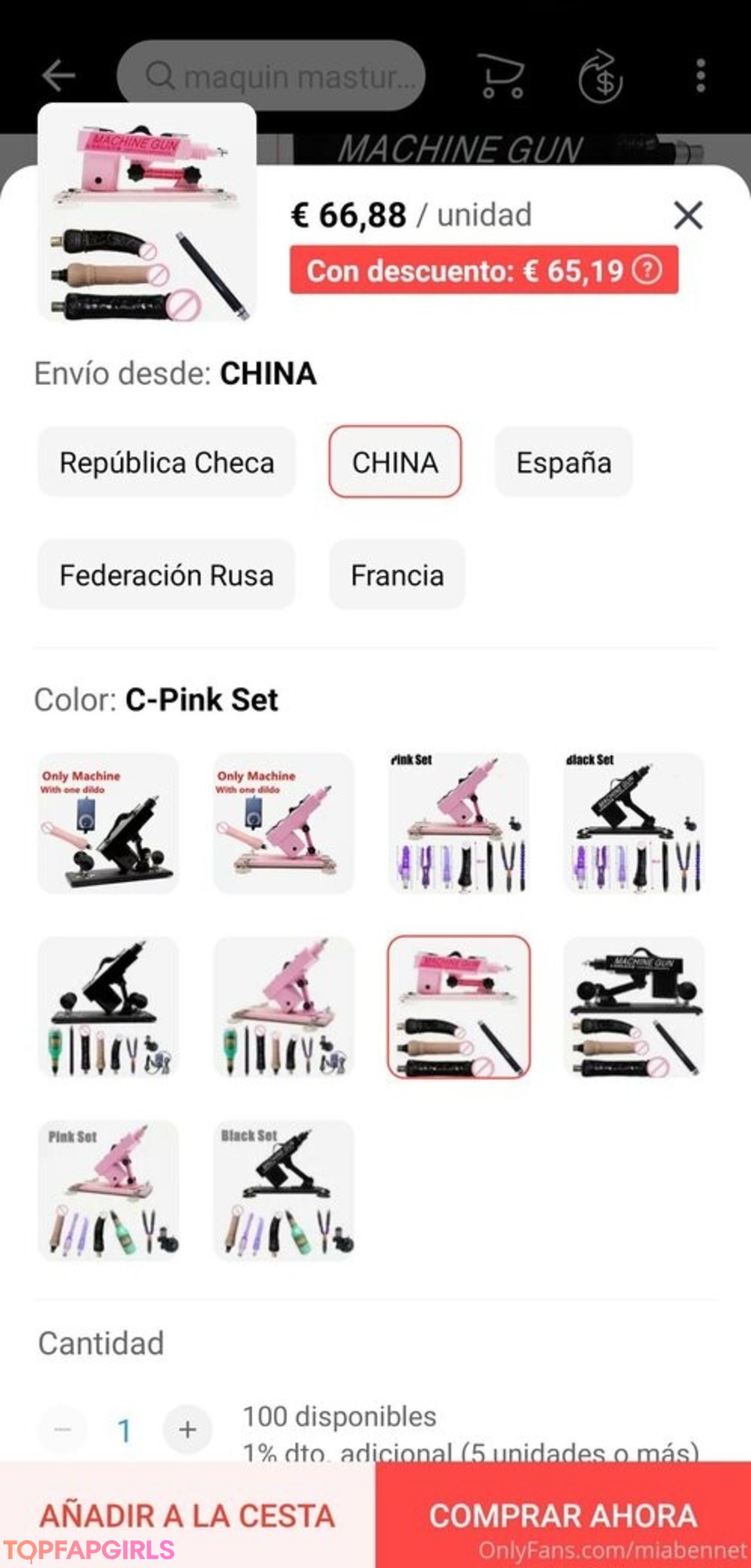Open the shopping cart
This screenshot has height=1568, width=751.
(x=501, y=75)
